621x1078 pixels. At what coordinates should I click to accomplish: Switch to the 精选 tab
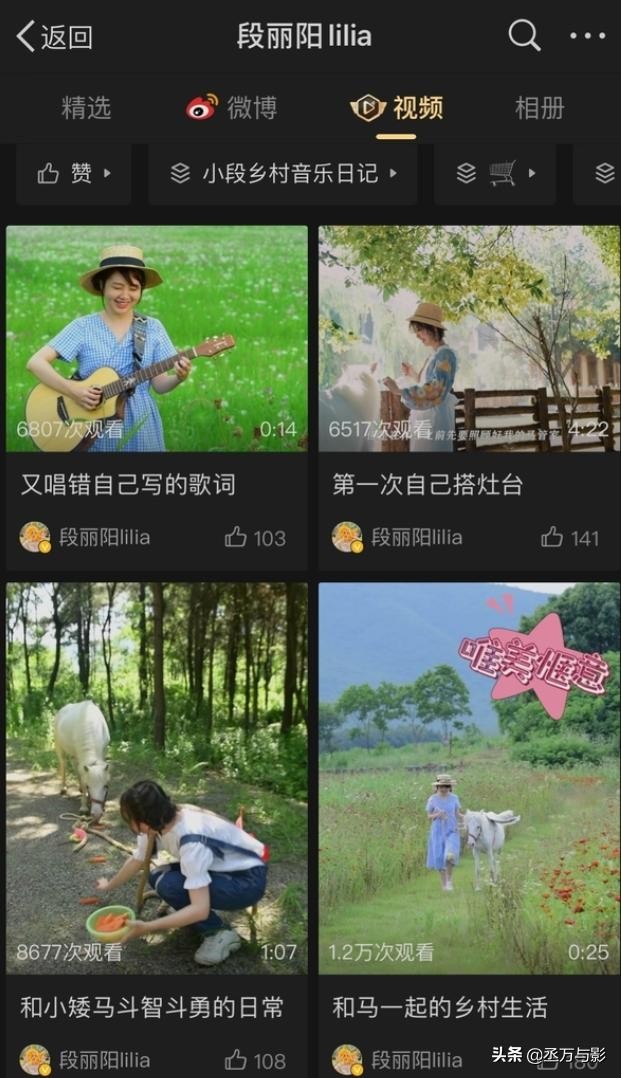click(x=86, y=108)
